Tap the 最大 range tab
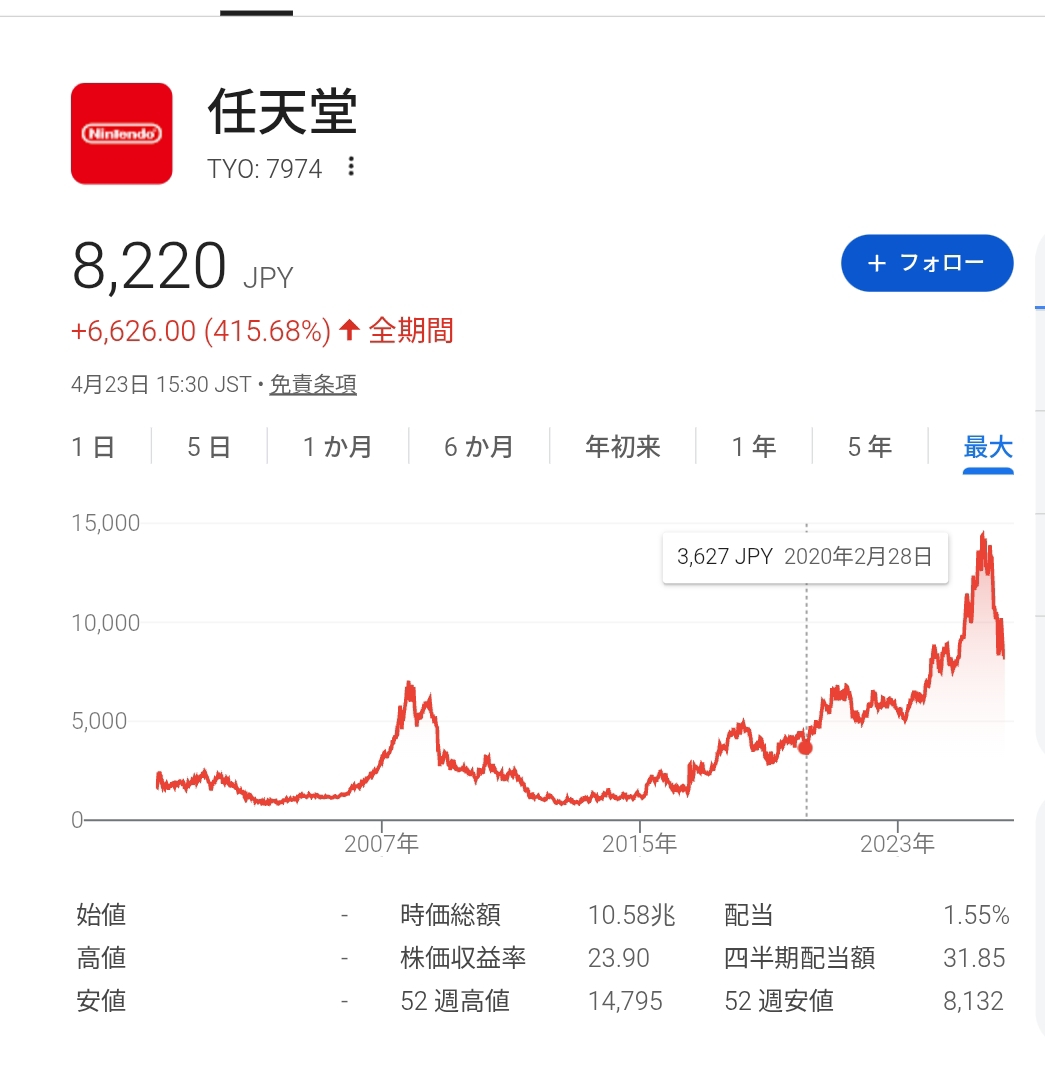The width and height of the screenshot is (1045, 1079). coord(988,446)
